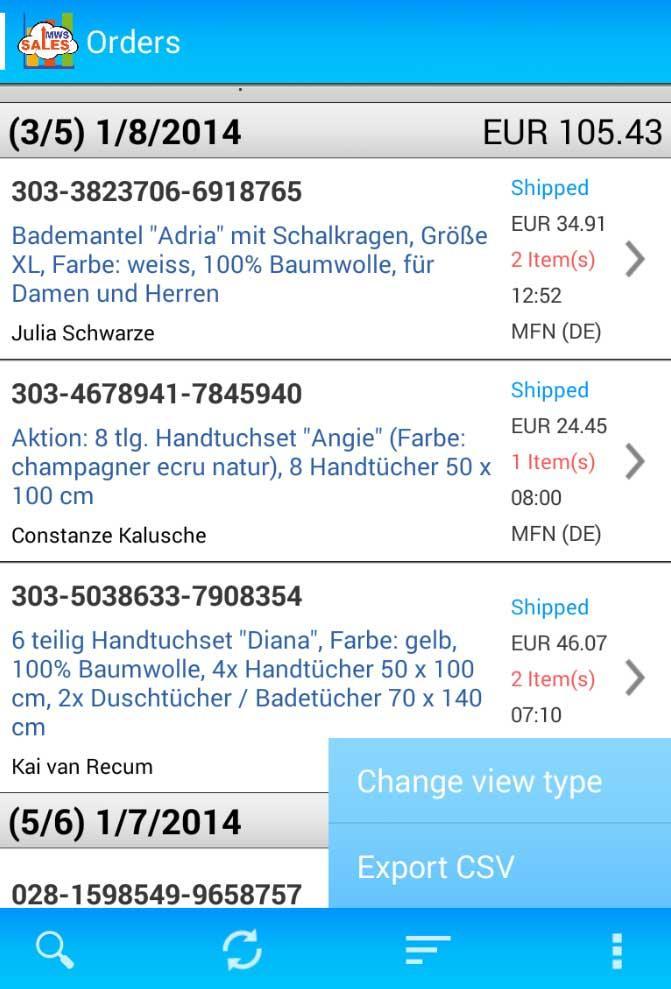Refresh the orders list
The image size is (671, 989).
pyautogui.click(x=242, y=948)
